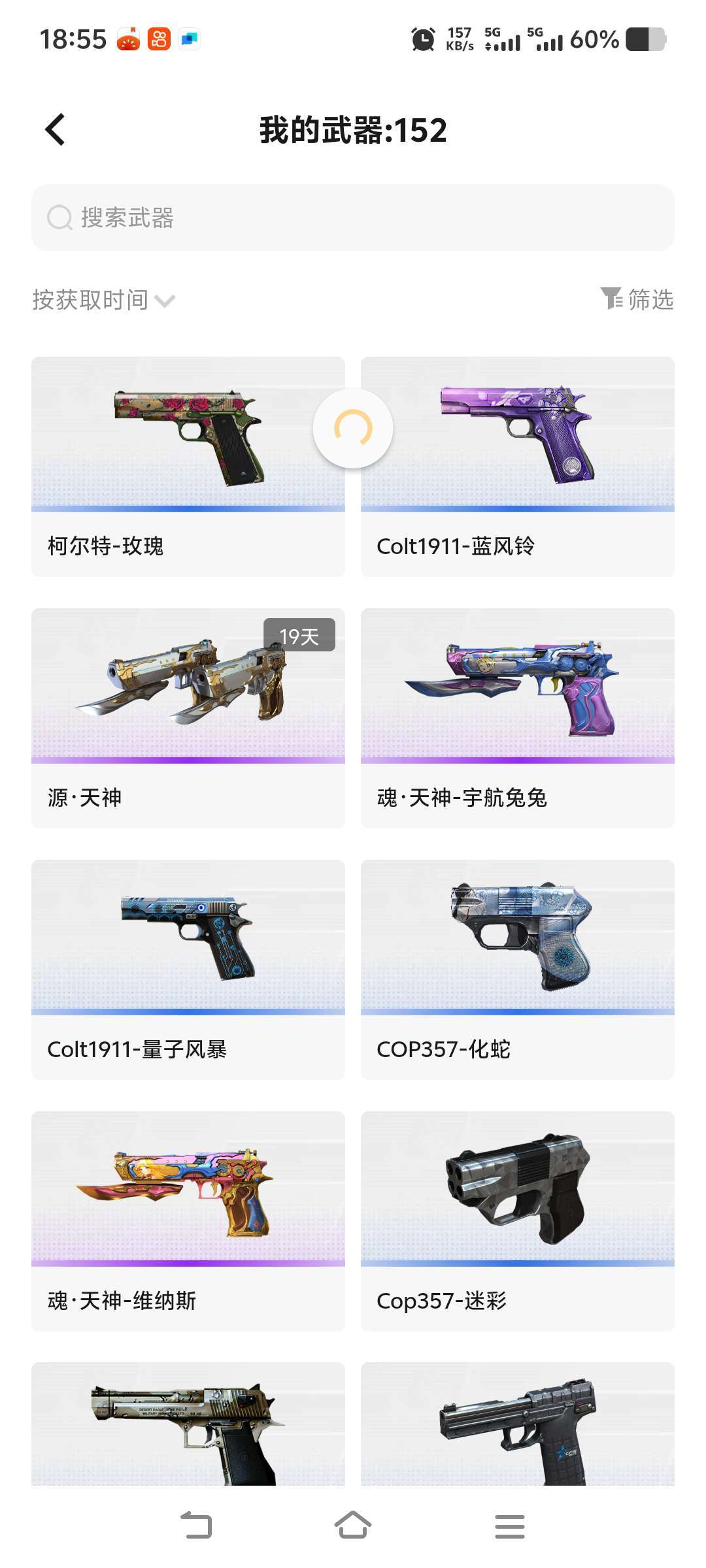
Task: Expand the 按获取时间 sort dropdown
Action: (104, 300)
